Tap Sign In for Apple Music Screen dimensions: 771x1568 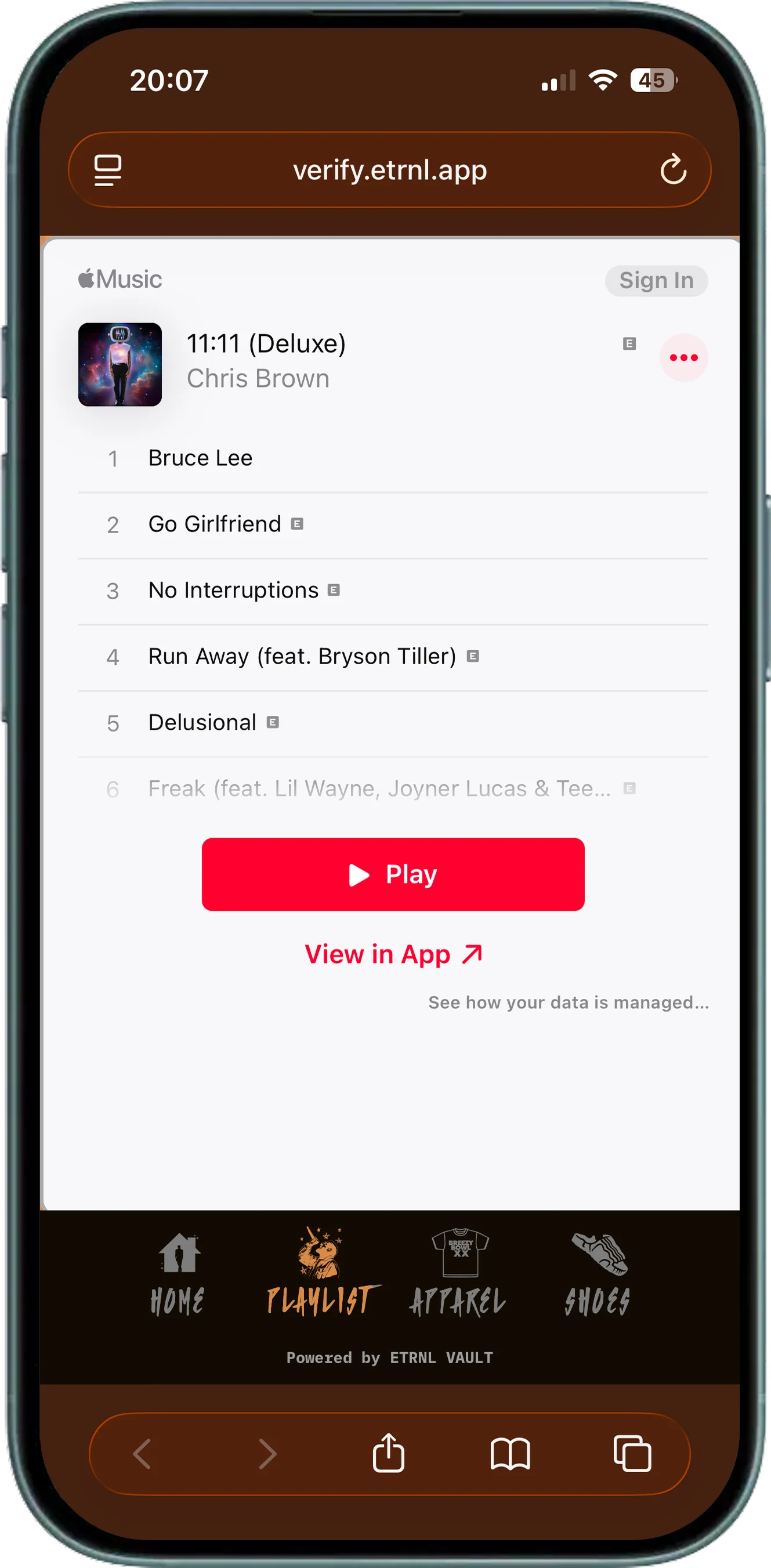coord(656,281)
